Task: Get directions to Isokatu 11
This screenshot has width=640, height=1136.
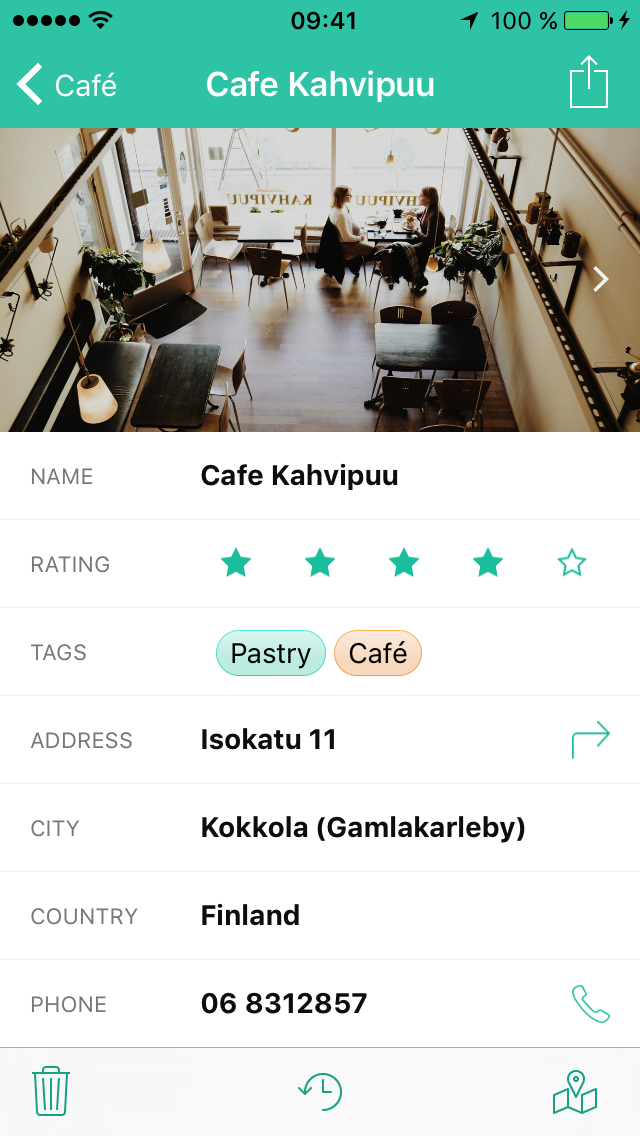Action: coord(591,740)
